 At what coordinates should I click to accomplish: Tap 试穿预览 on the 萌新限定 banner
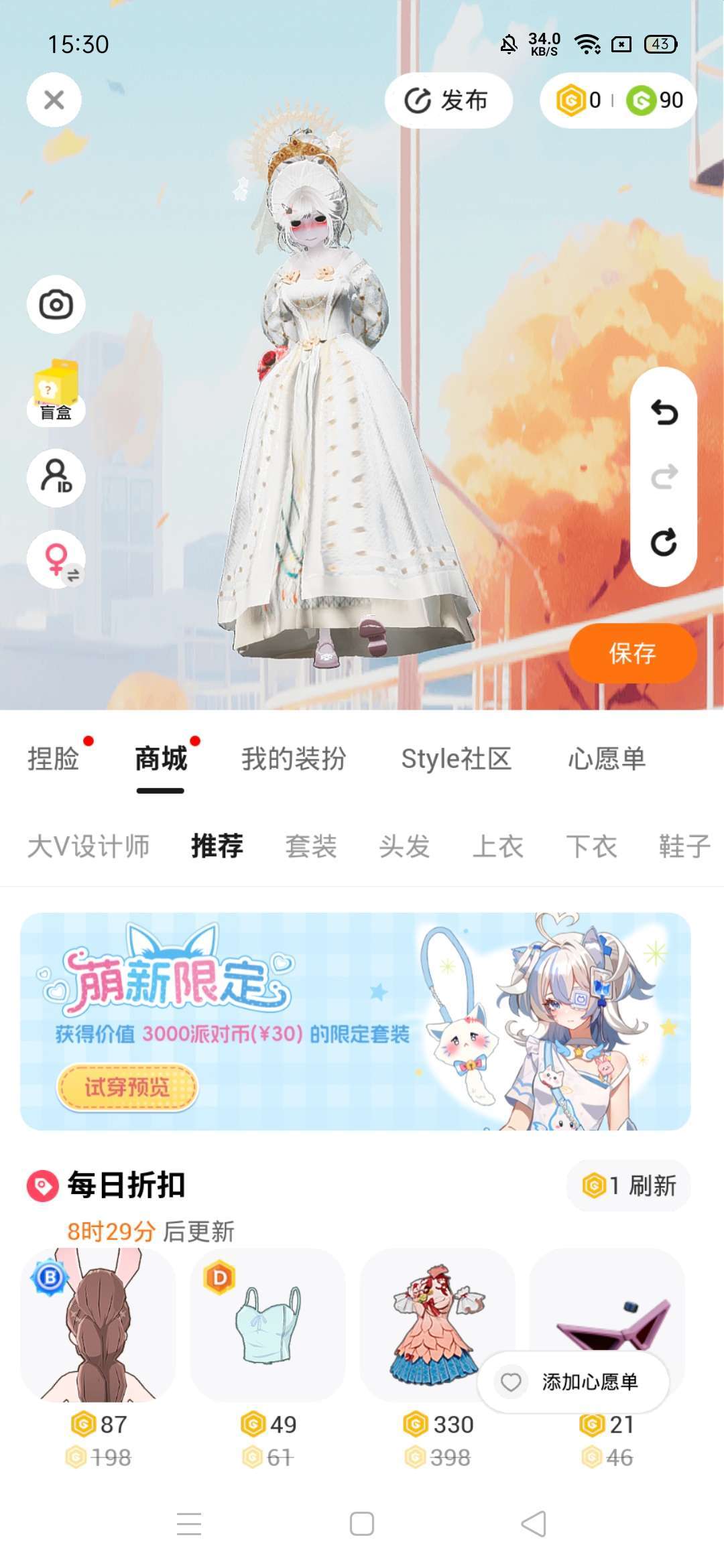tap(127, 1087)
